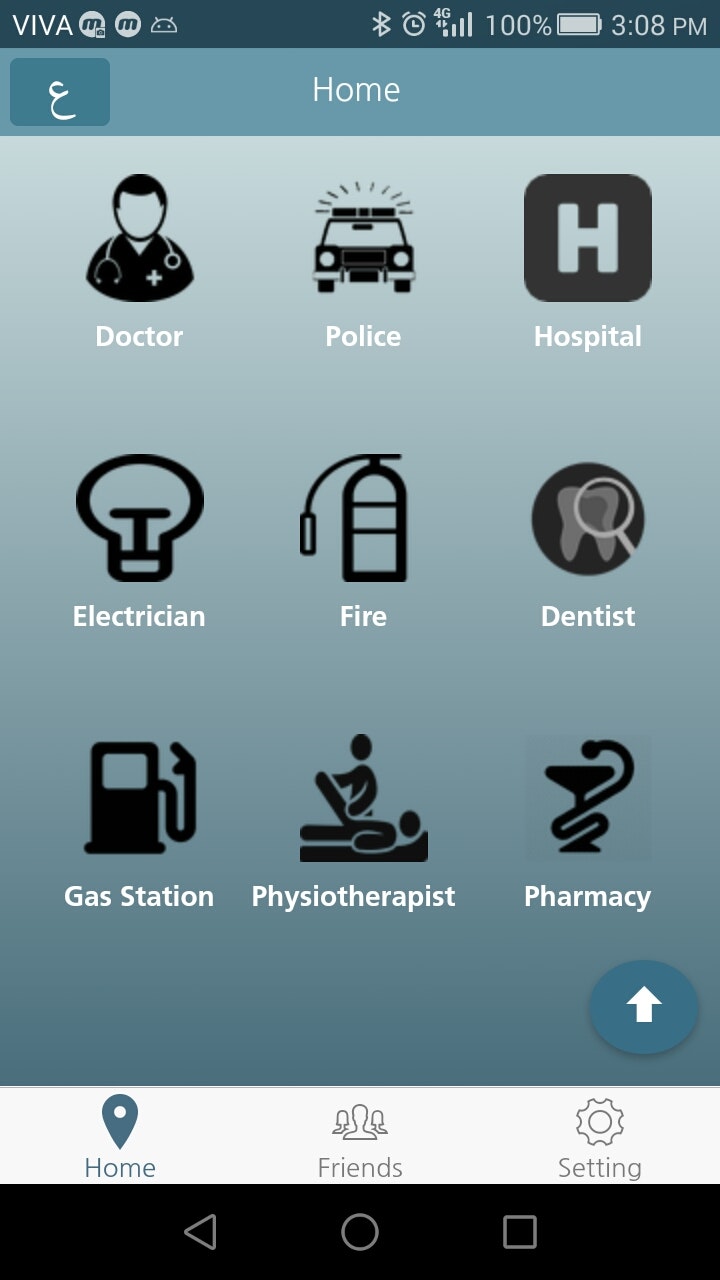The image size is (720, 1280).
Task: Switch to the Friends tab
Action: click(360, 1135)
